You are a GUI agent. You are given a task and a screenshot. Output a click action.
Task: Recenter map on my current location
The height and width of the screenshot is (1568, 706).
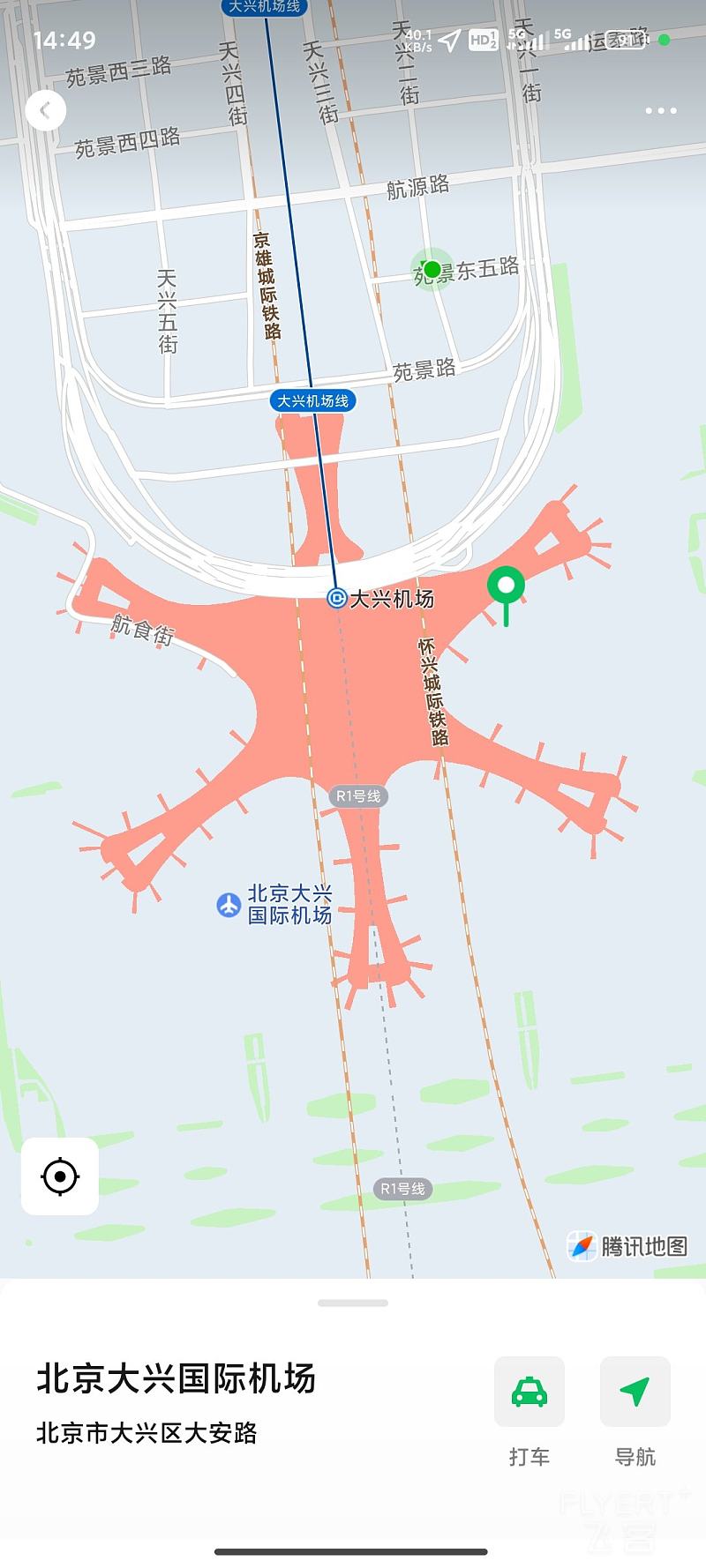pos(60,1176)
